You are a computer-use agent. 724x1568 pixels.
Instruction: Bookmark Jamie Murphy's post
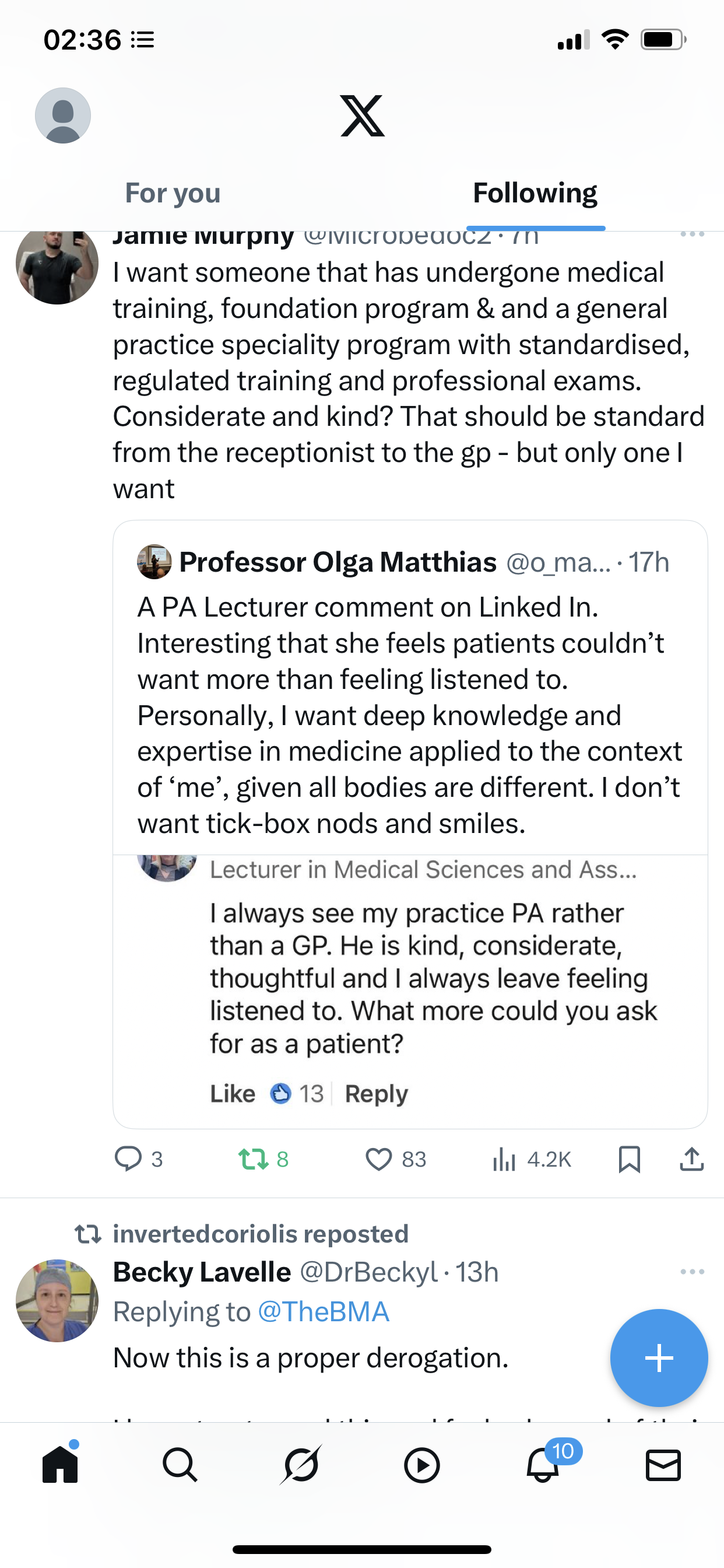pos(629,1159)
